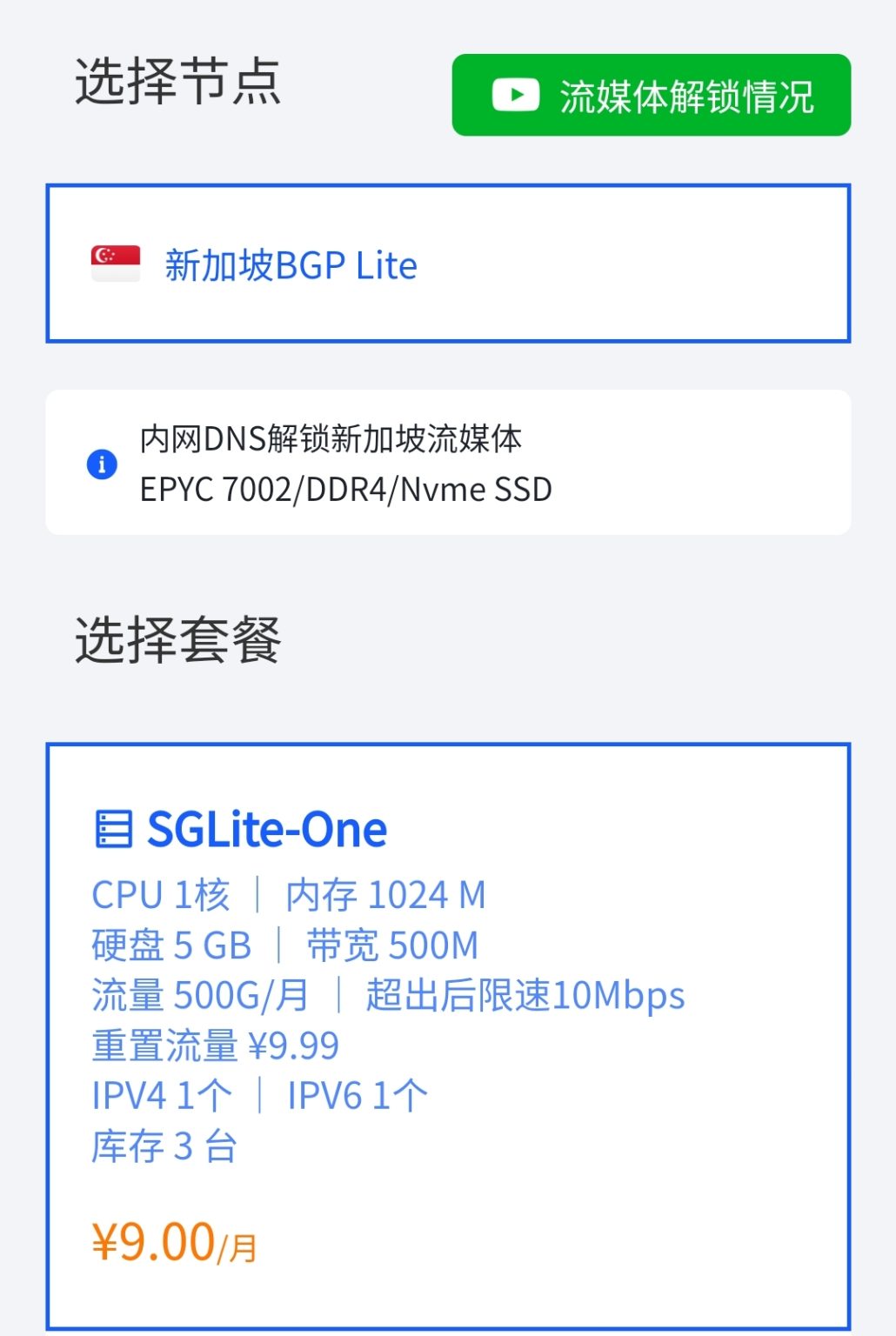
Task: Click the 流量 500G/月 traffic spec
Action: pyautogui.click(x=200, y=994)
